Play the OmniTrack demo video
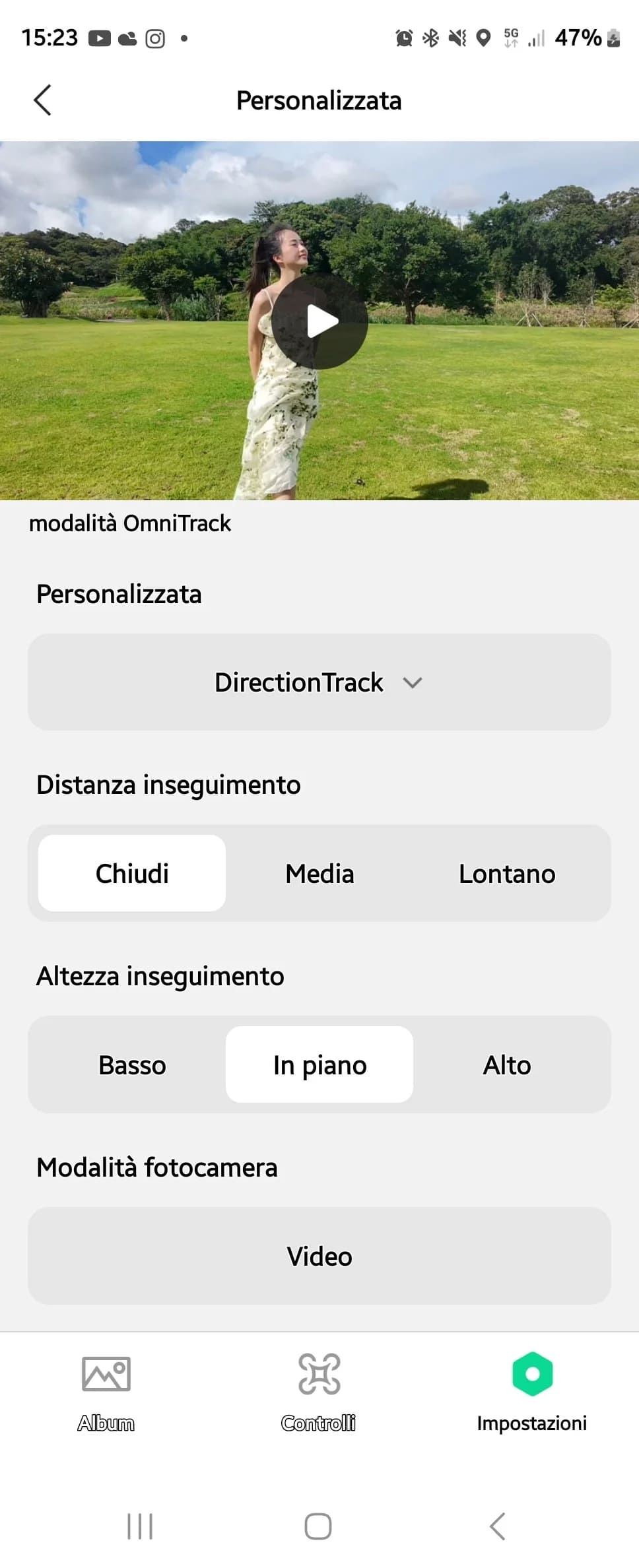 [320, 321]
